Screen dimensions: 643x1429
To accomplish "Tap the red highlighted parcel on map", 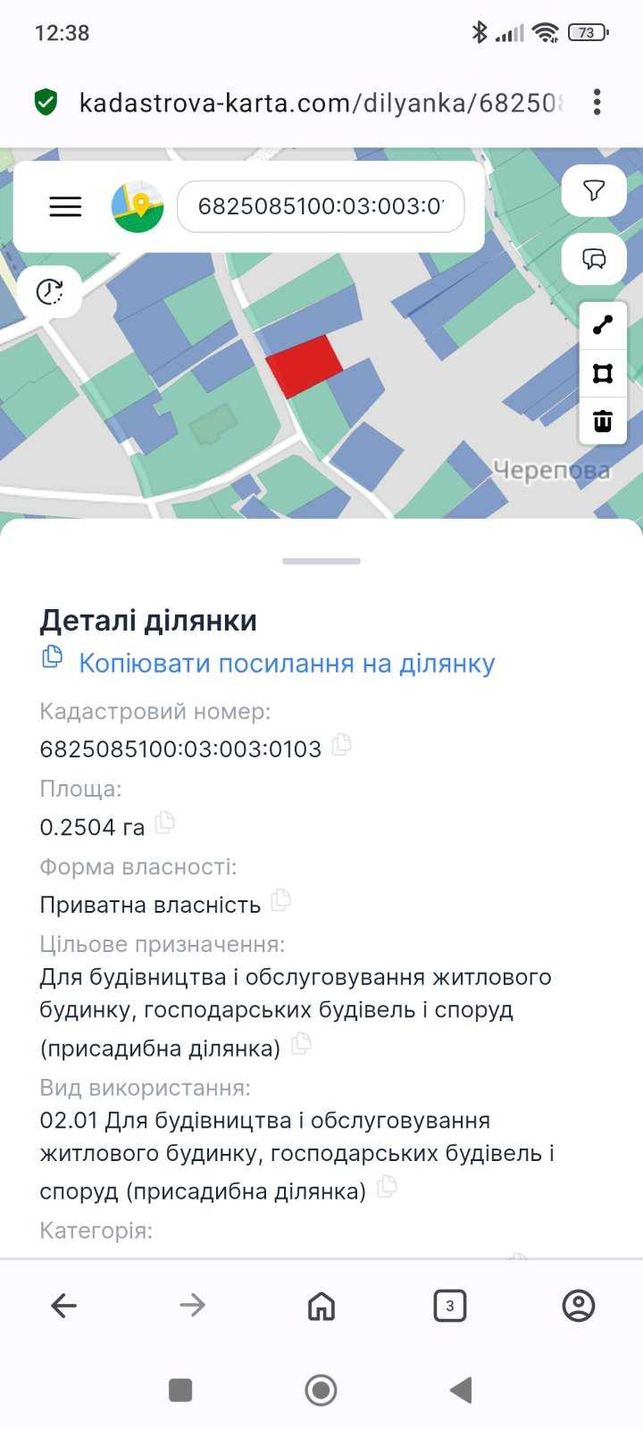I will click(304, 365).
